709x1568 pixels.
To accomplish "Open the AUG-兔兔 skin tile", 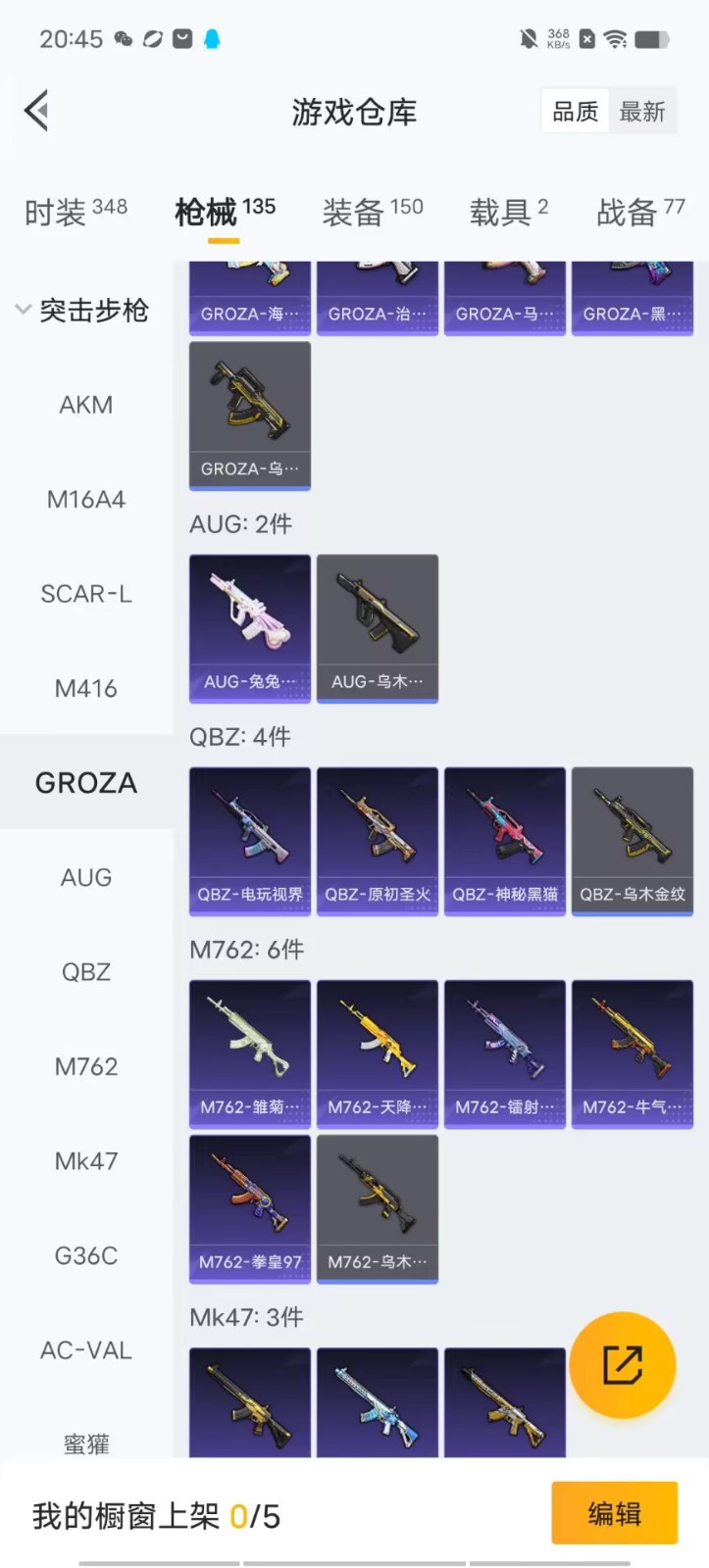I will [x=250, y=627].
